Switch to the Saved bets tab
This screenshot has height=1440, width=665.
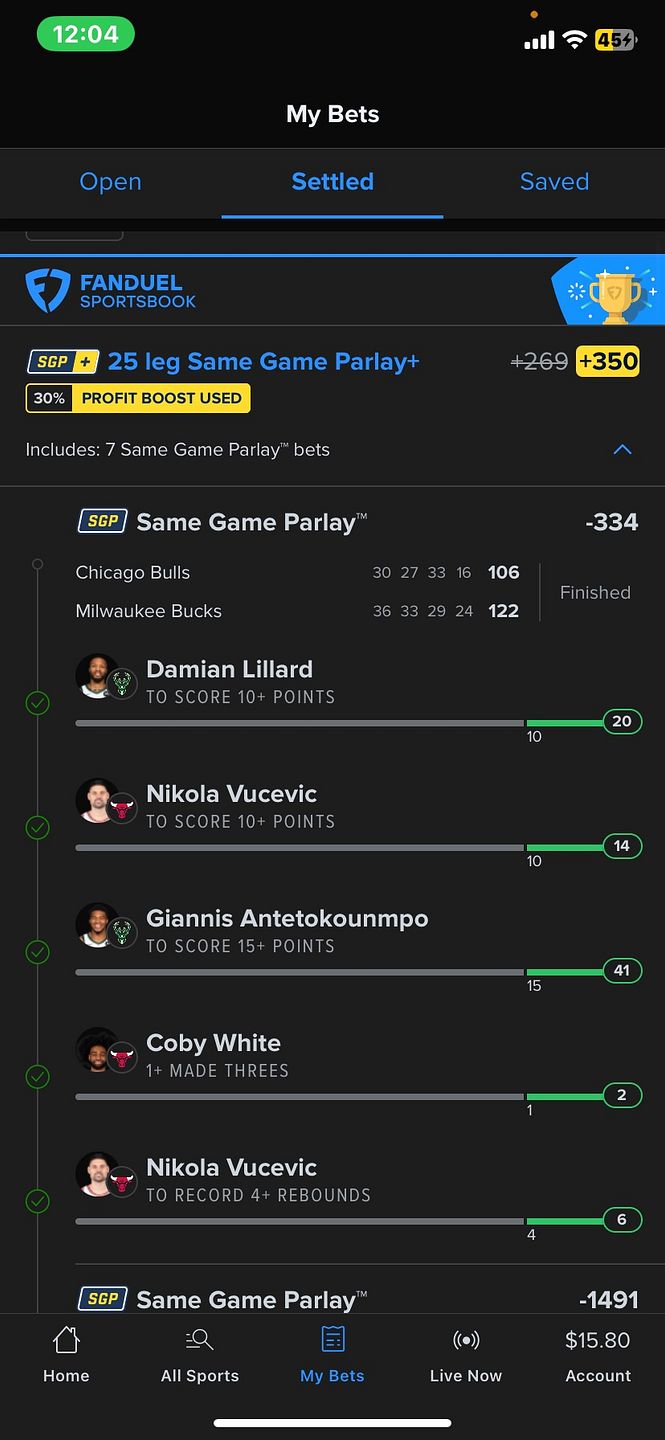554,182
